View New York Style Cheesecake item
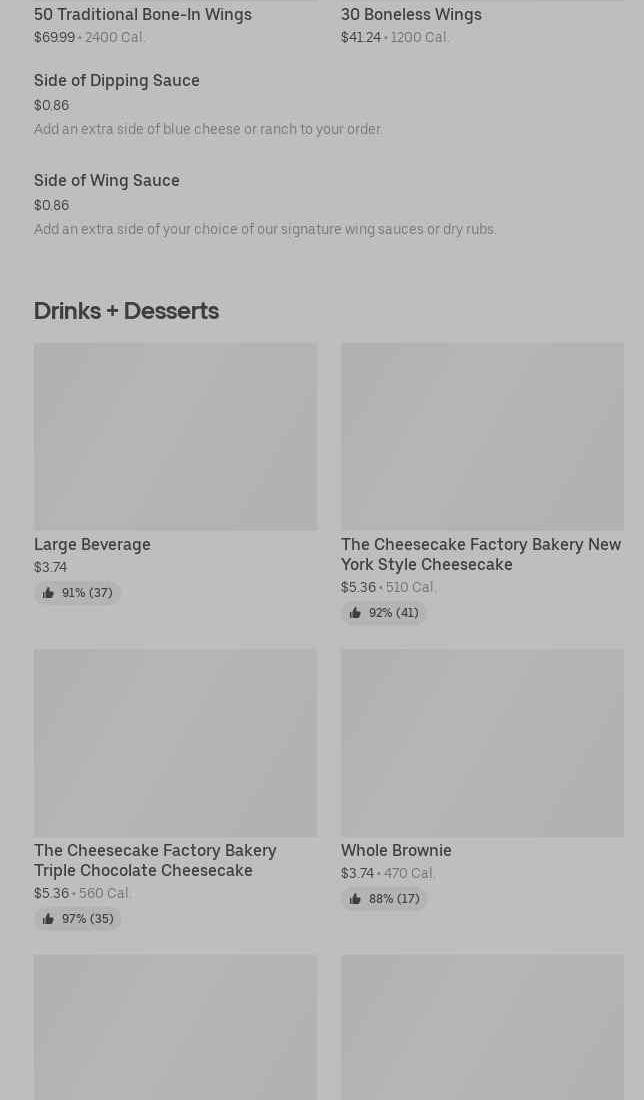644x1100 pixels. tap(482, 437)
